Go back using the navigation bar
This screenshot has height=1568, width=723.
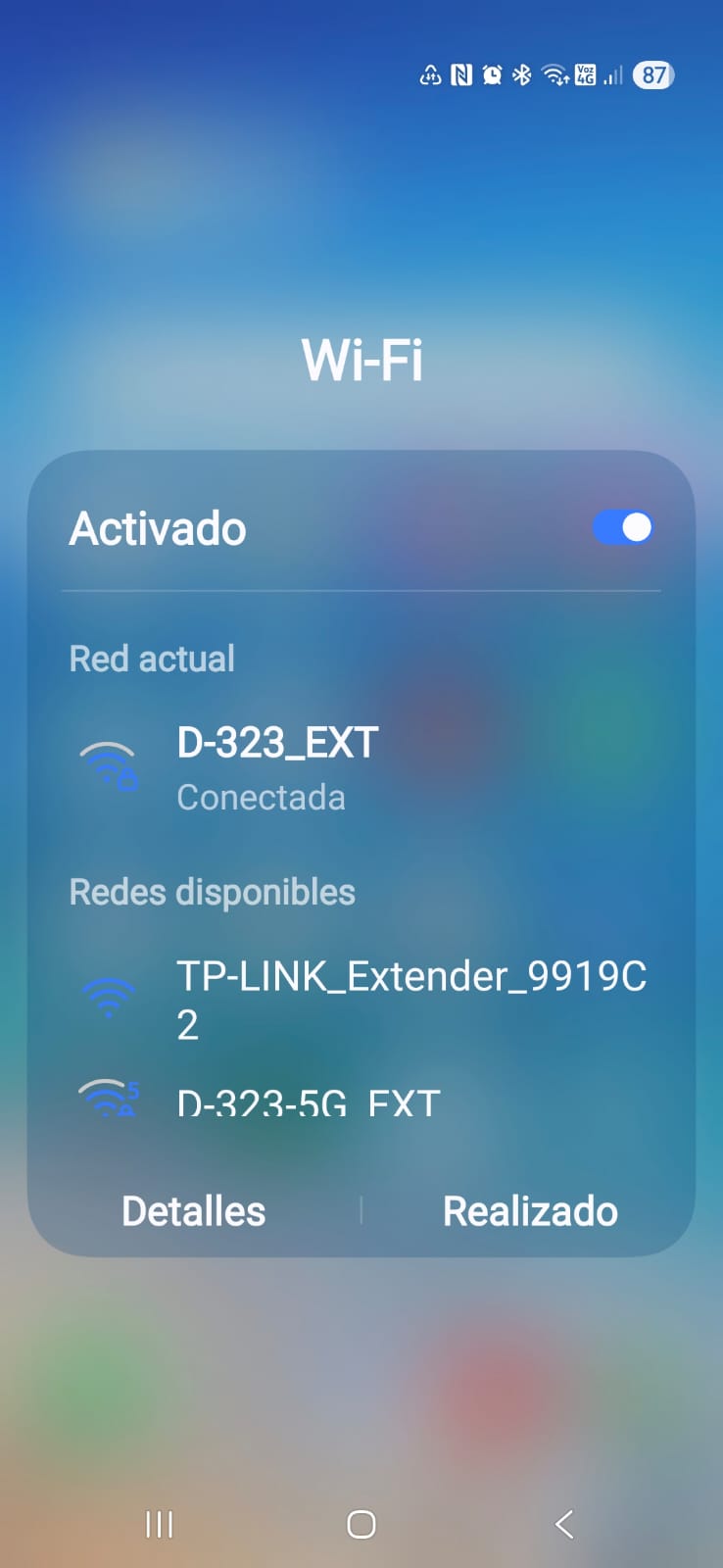(x=564, y=1524)
